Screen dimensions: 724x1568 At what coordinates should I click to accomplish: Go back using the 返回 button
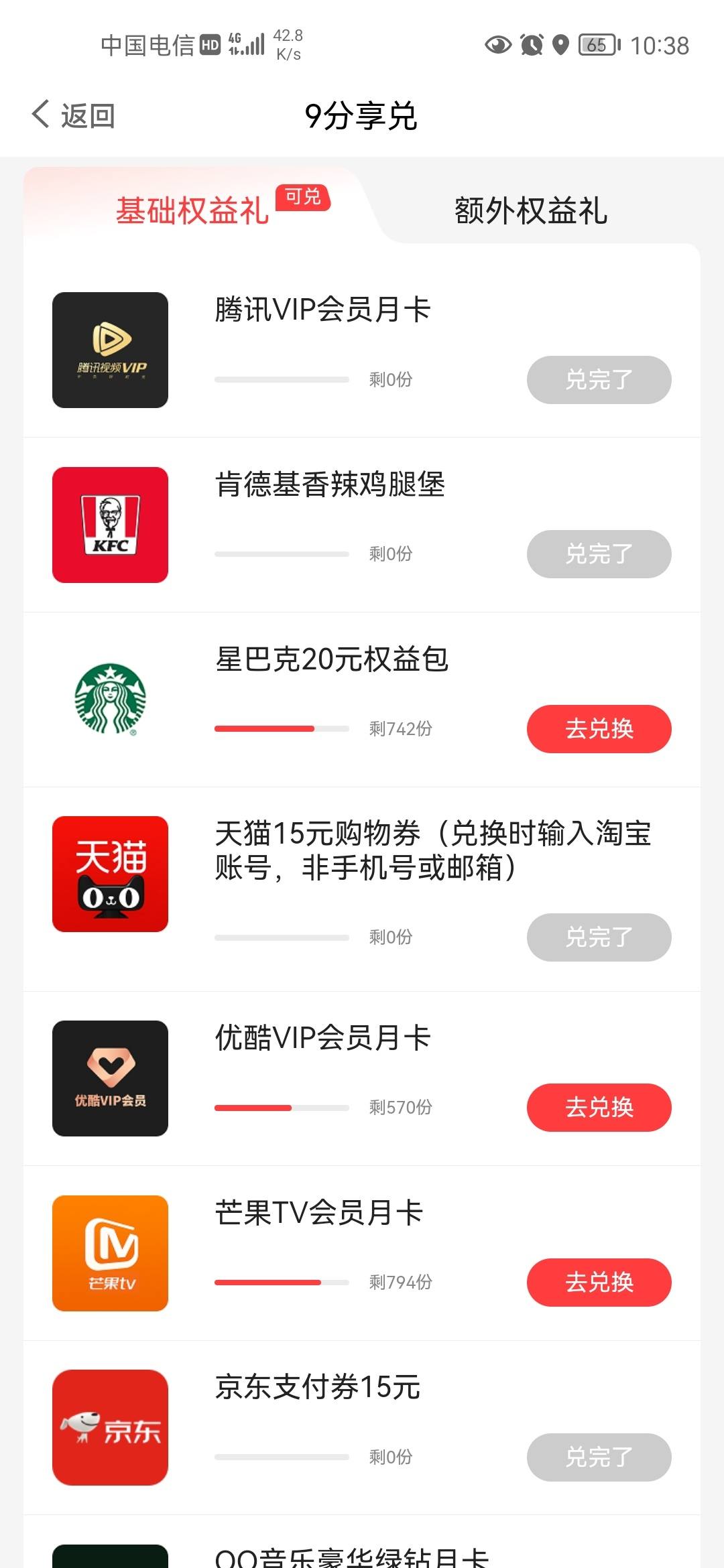(74, 115)
